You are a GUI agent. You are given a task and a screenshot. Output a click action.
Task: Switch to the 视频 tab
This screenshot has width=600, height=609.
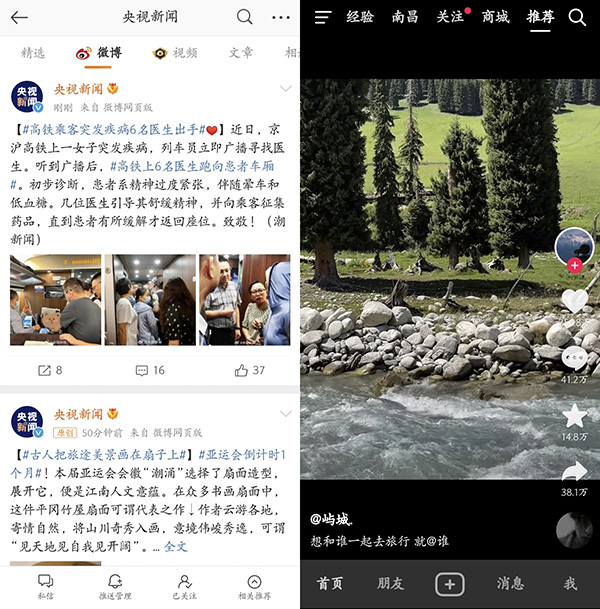pos(175,52)
